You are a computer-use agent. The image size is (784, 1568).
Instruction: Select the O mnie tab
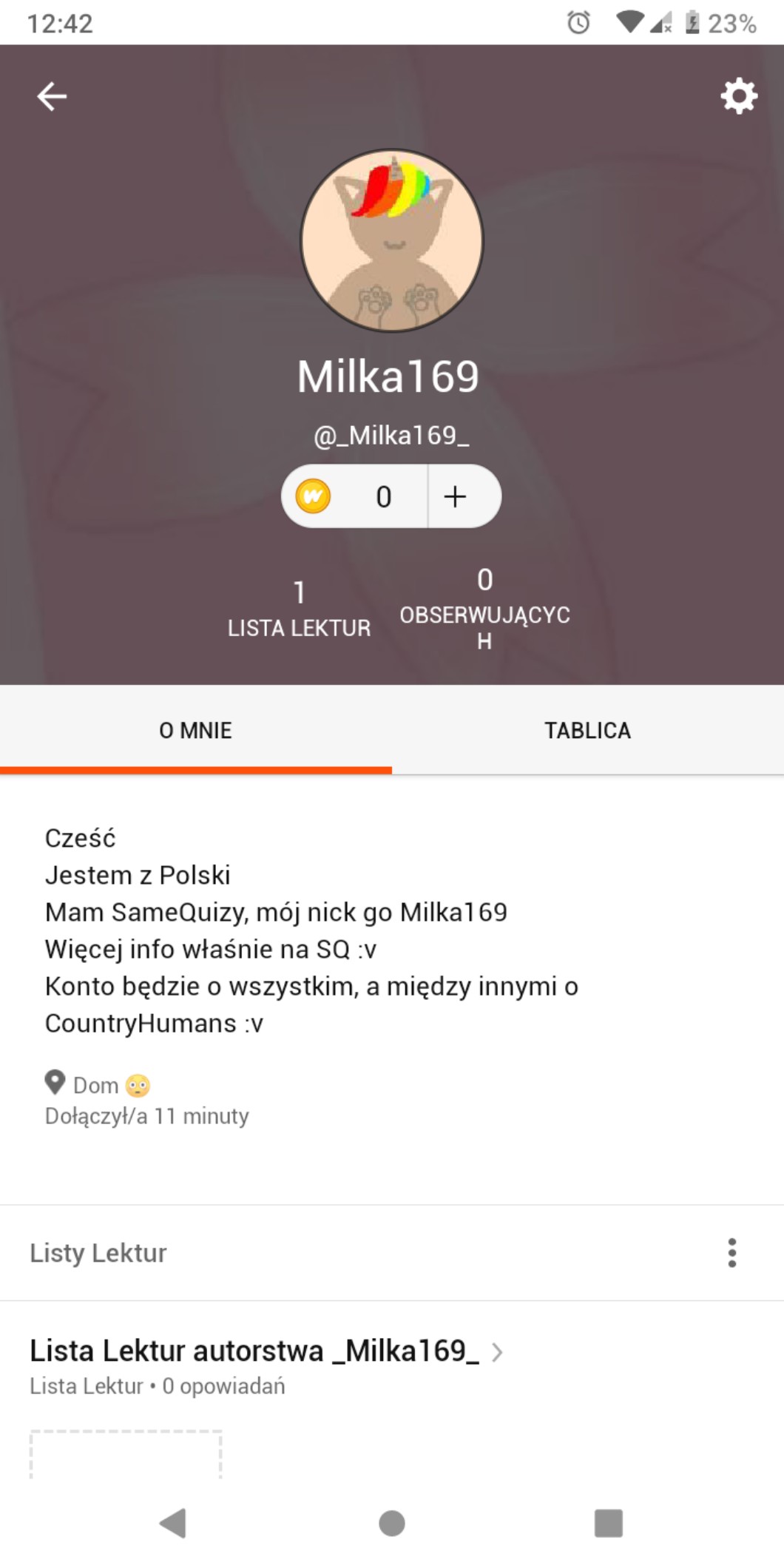click(196, 730)
